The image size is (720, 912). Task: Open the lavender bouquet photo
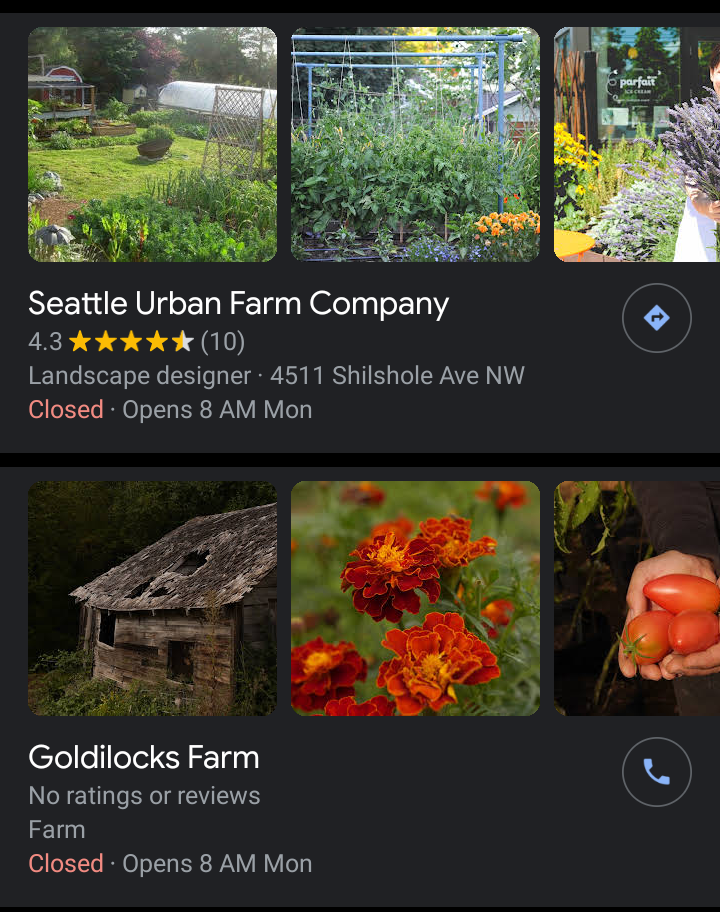tap(637, 145)
